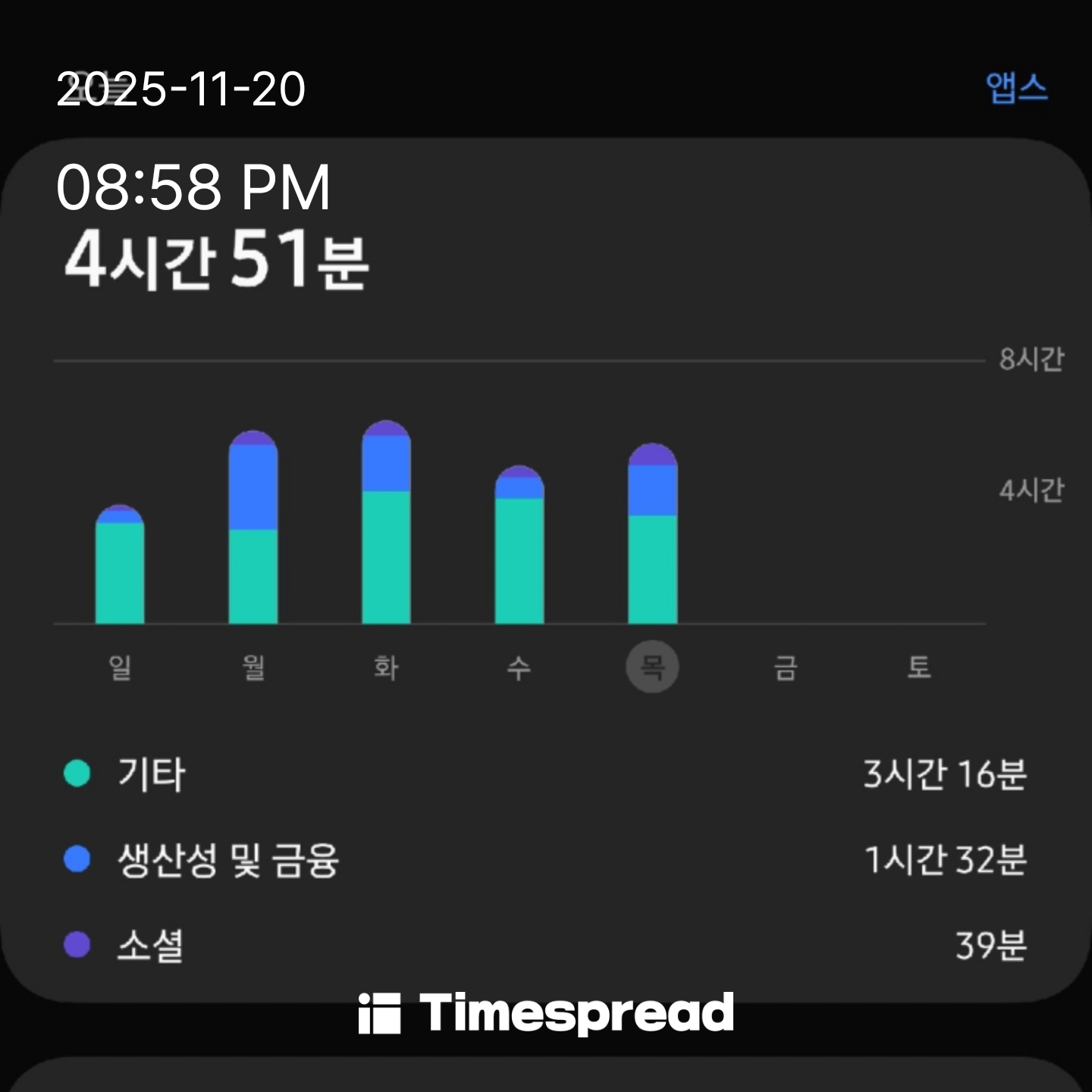View screen time for 월
This screenshot has width=1092, height=1092.
pos(253,667)
